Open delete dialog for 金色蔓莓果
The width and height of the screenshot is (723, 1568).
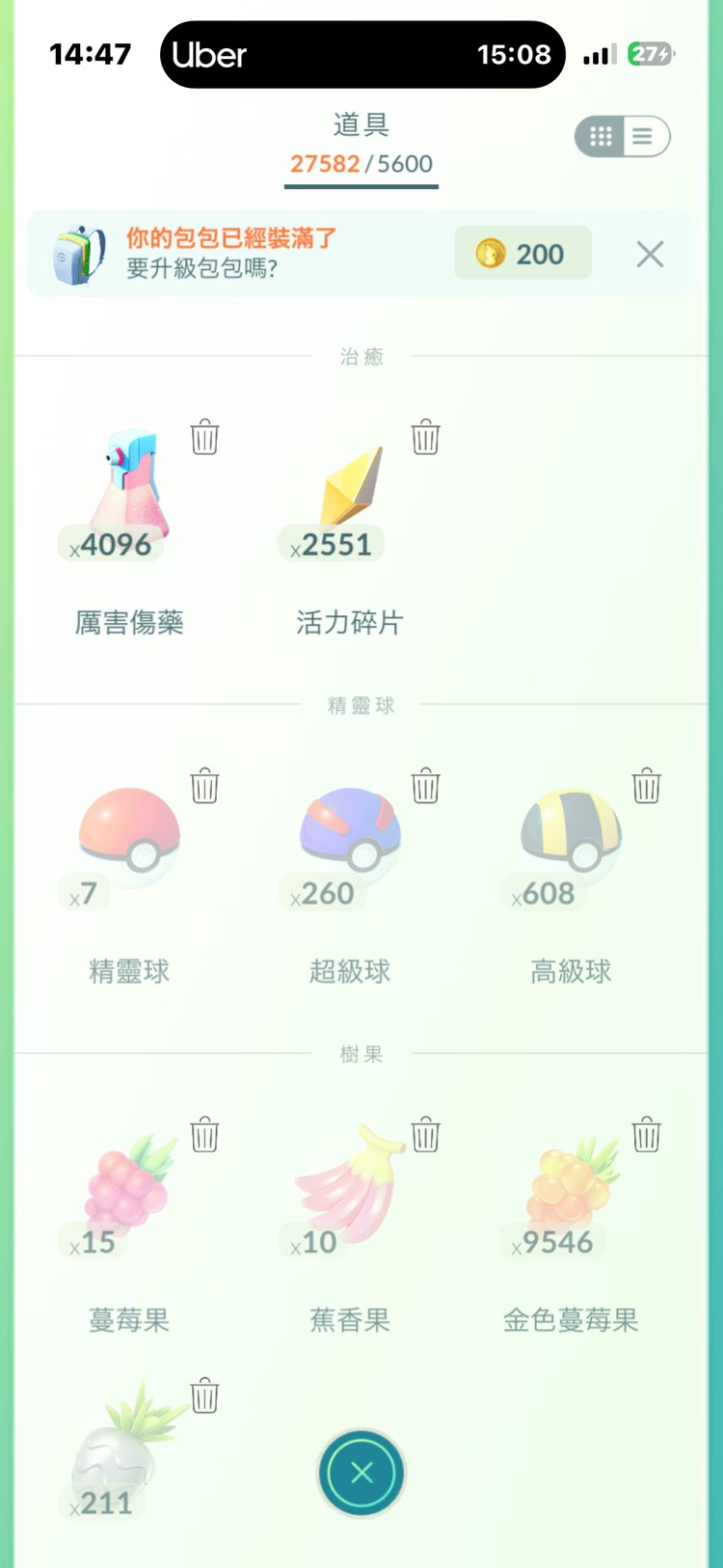(647, 1135)
